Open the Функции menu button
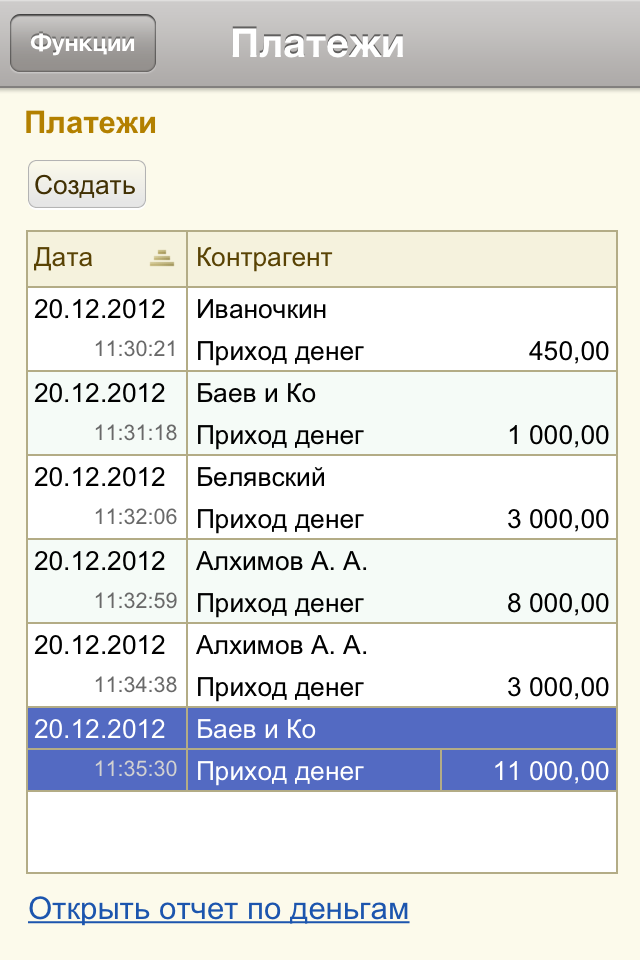The image size is (640, 960). 83,44
